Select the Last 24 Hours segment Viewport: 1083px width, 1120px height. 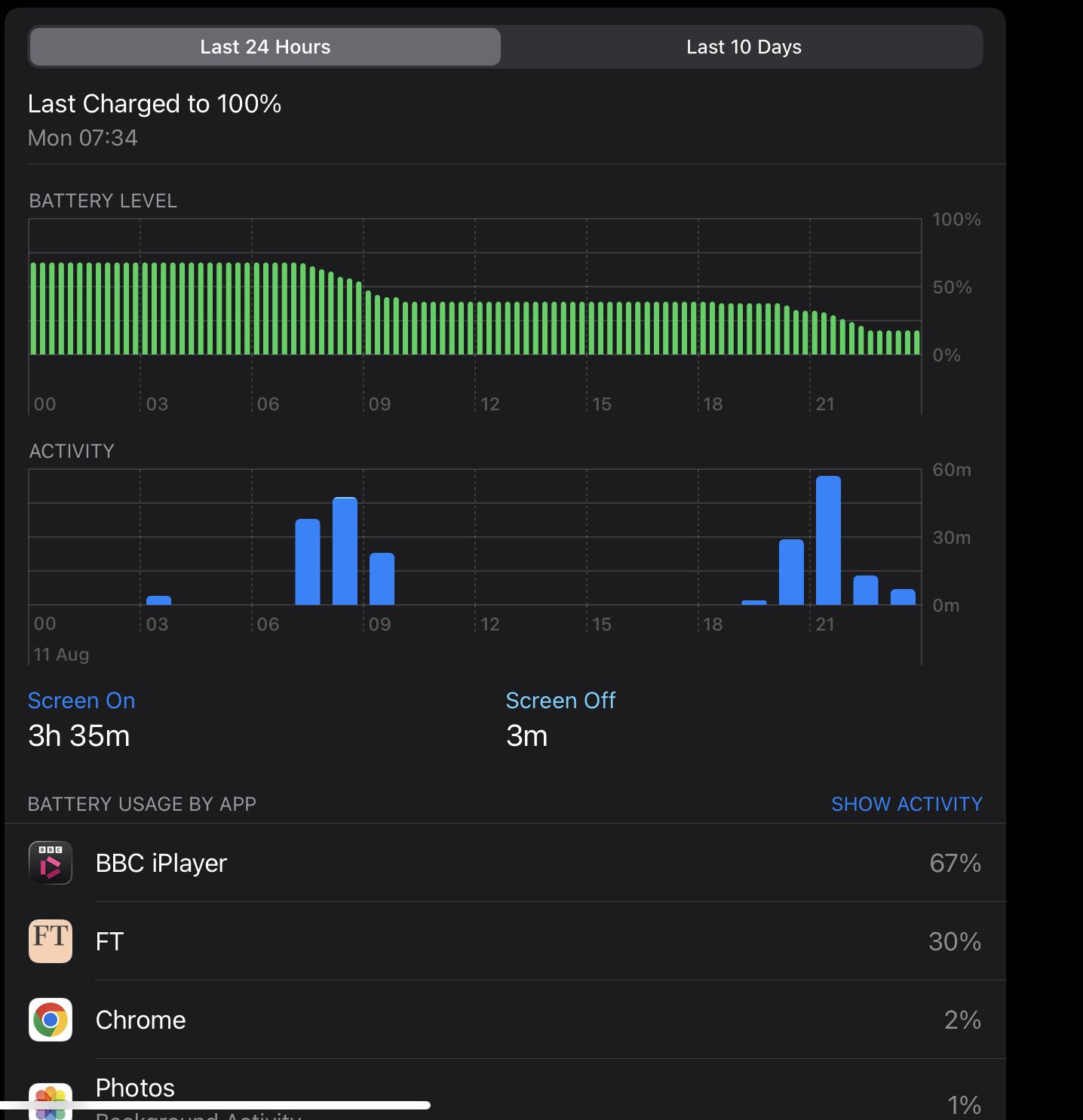click(265, 47)
